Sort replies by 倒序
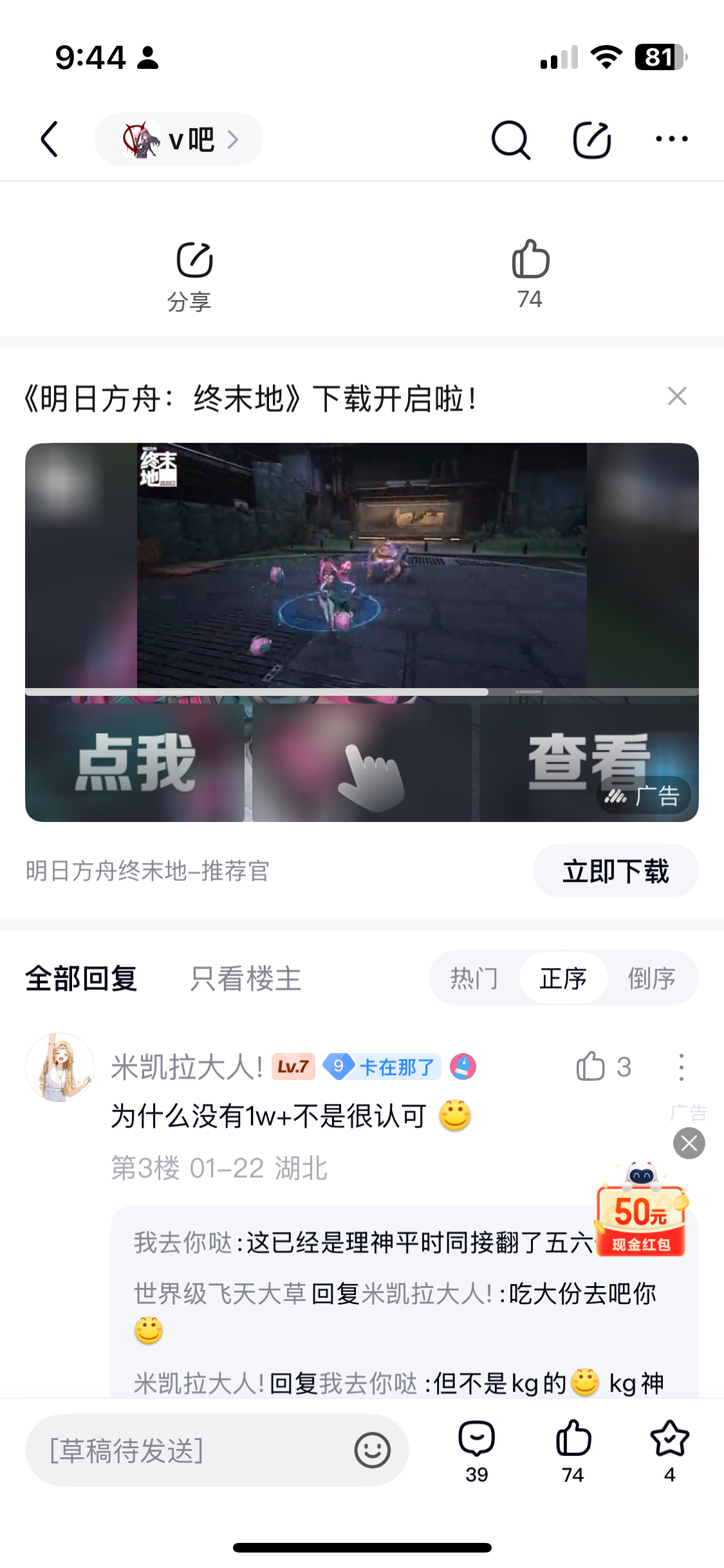This screenshot has width=724, height=1568. tap(652, 978)
